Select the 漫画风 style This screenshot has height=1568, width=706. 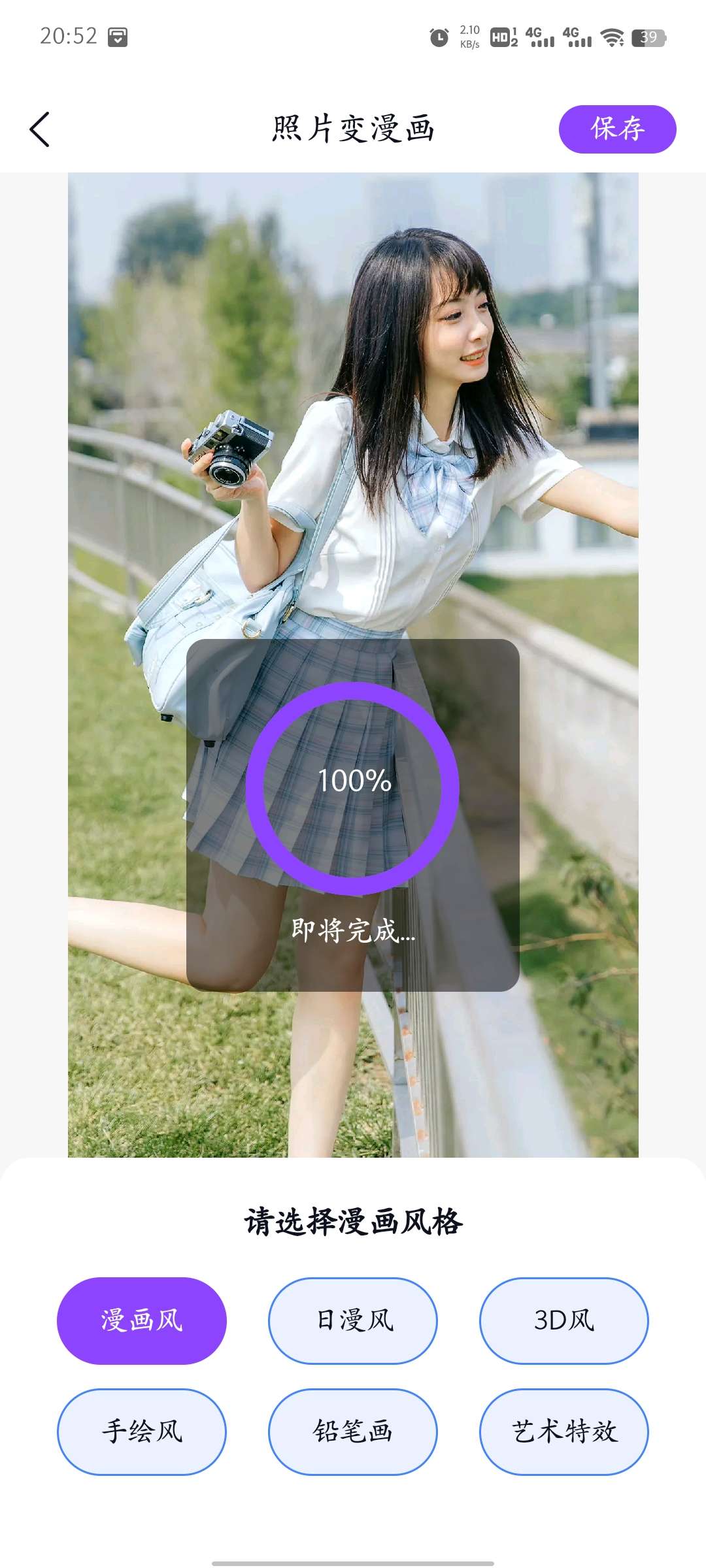[x=142, y=1320]
